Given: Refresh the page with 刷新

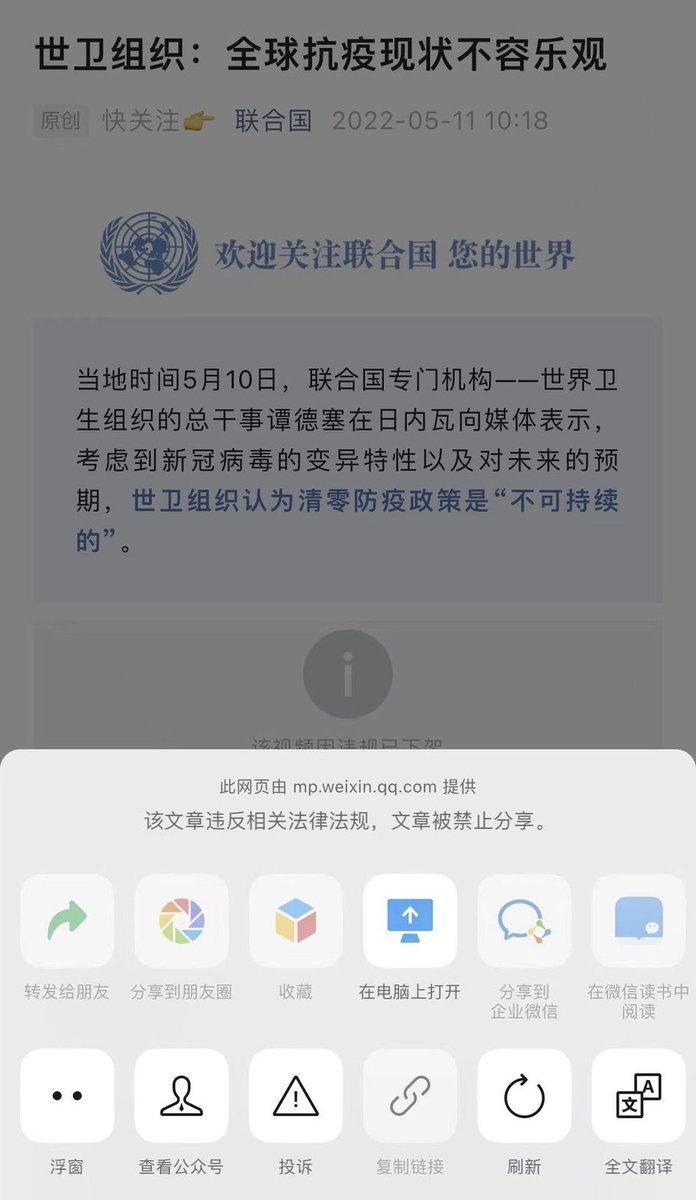Looking at the screenshot, I should (x=524, y=1096).
